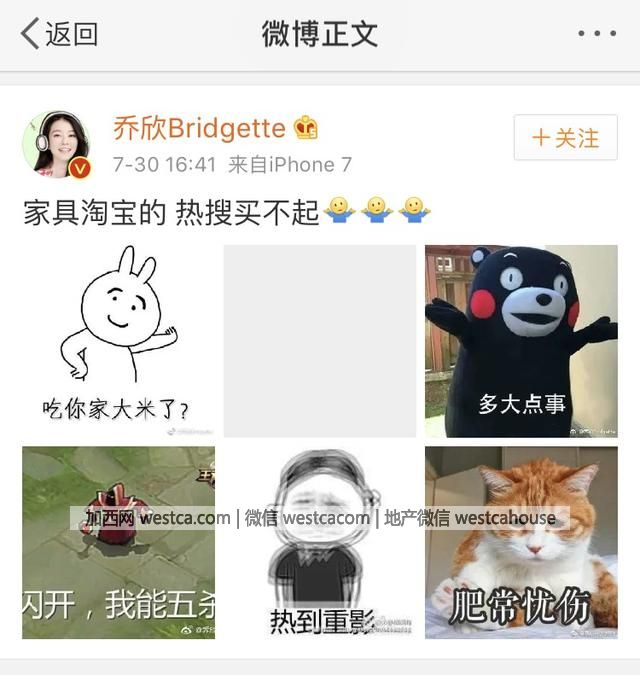Viewport: 640px width, 675px height.
Task: Follow 乔欣Bridgette with the 关注 button
Action: [x=565, y=137]
